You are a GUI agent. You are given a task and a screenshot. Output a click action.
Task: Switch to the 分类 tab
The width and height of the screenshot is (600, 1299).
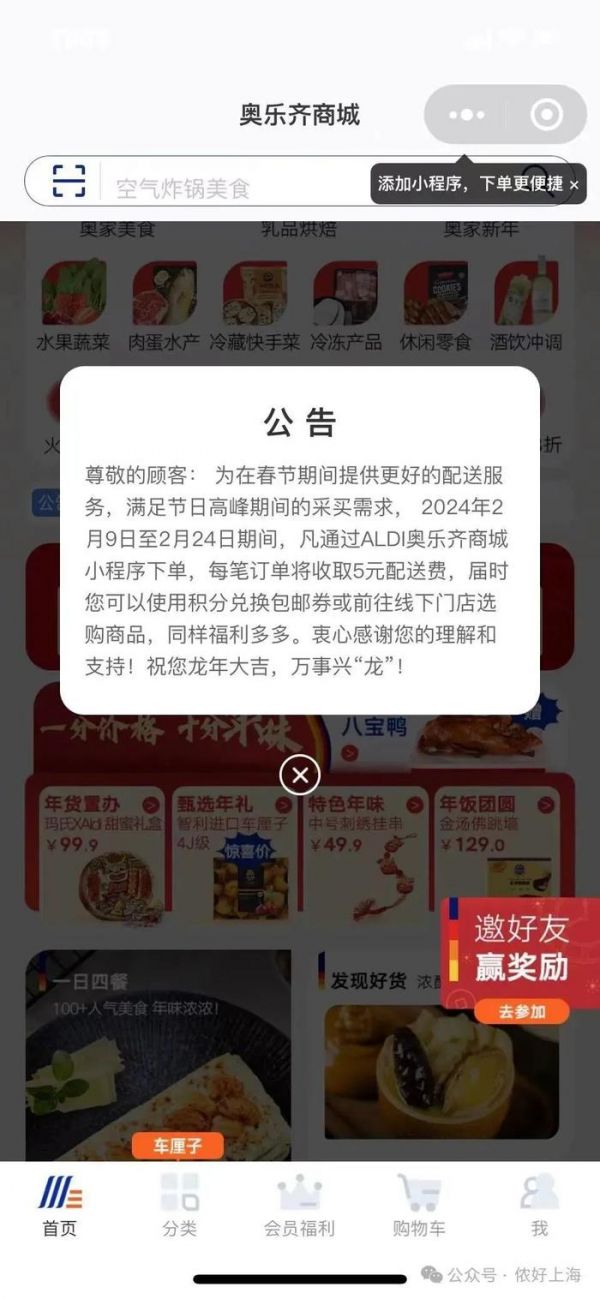point(180,1205)
